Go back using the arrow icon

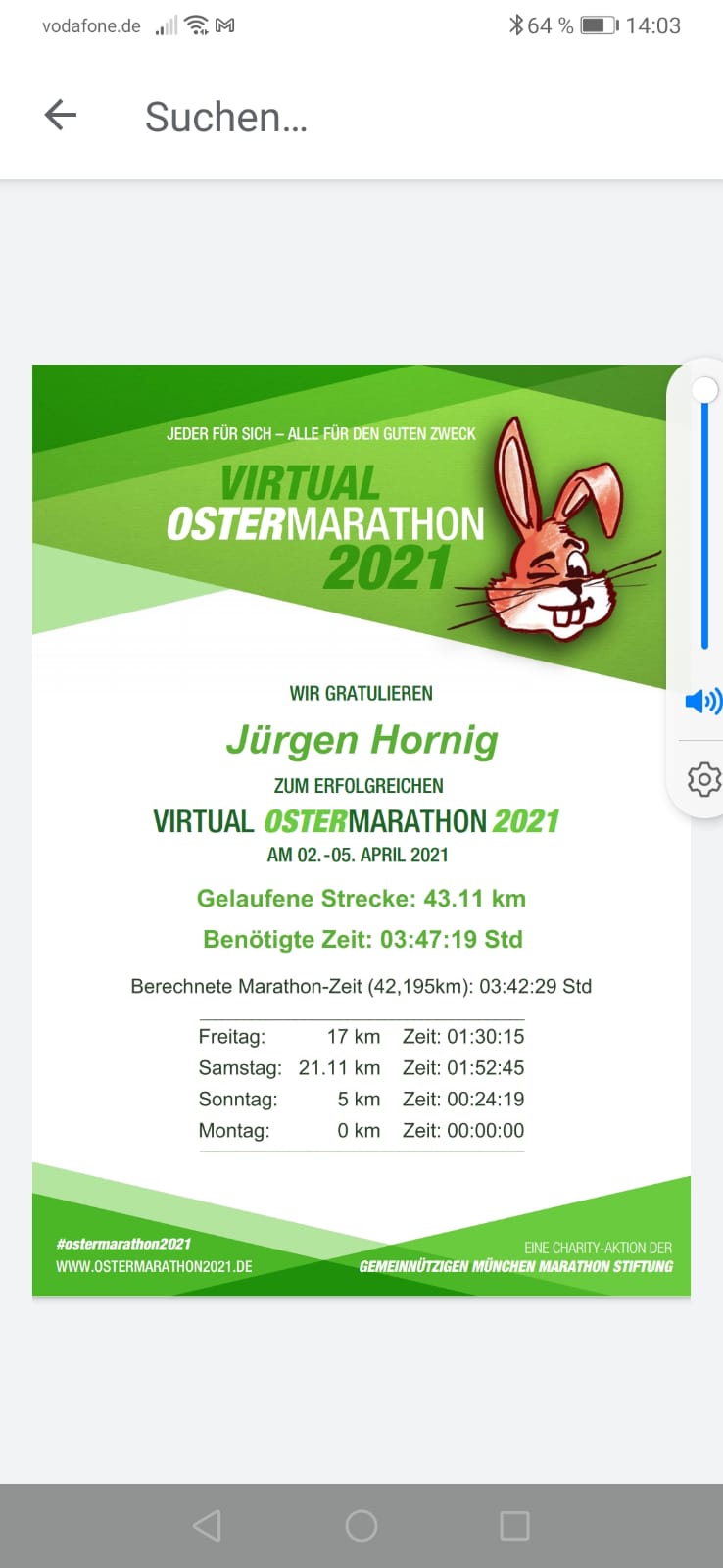coord(61,116)
